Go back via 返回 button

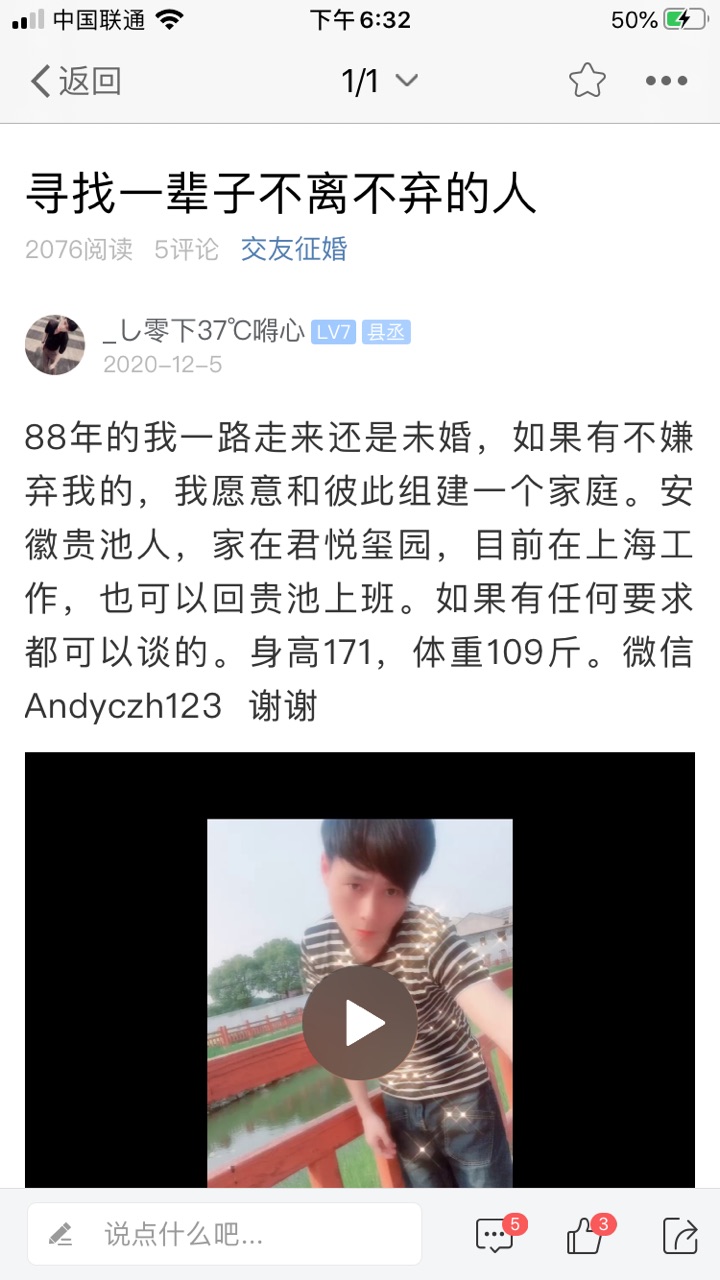click(75, 81)
